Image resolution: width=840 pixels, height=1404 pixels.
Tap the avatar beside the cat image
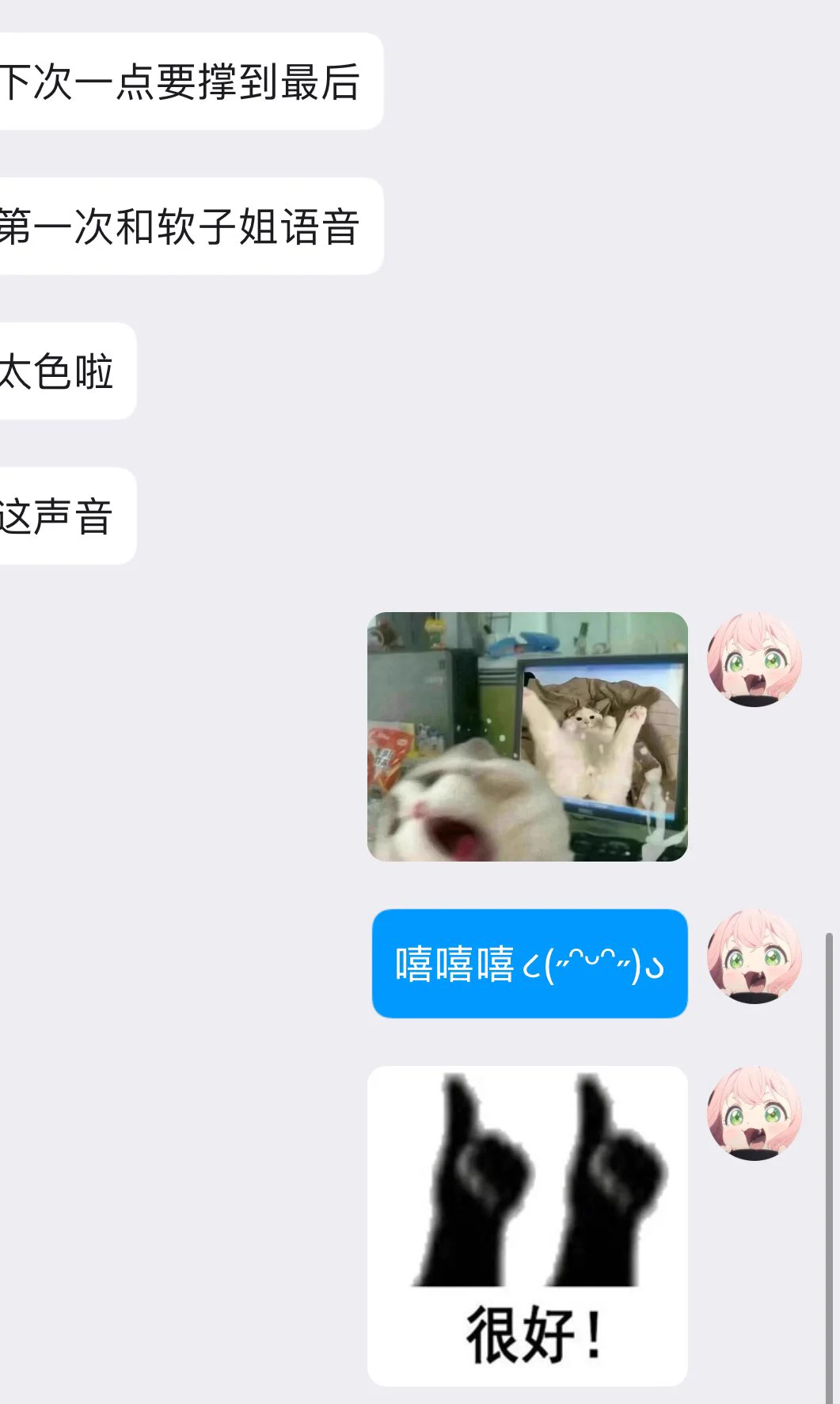point(754,659)
